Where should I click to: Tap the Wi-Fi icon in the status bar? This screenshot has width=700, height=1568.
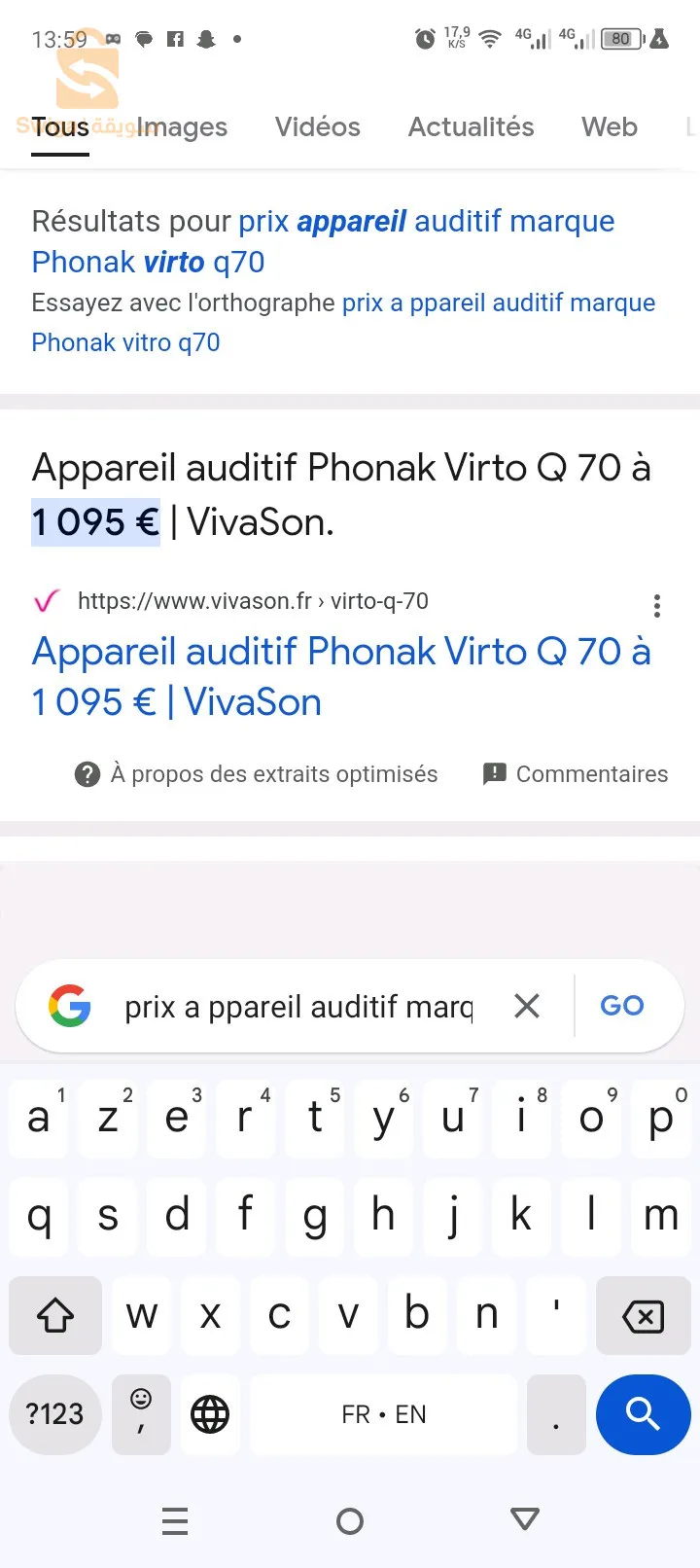(489, 39)
